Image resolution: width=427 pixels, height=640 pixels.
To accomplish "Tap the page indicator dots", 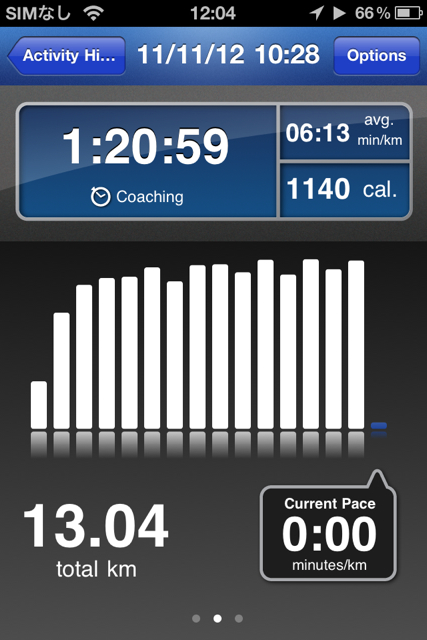I will (x=218, y=618).
